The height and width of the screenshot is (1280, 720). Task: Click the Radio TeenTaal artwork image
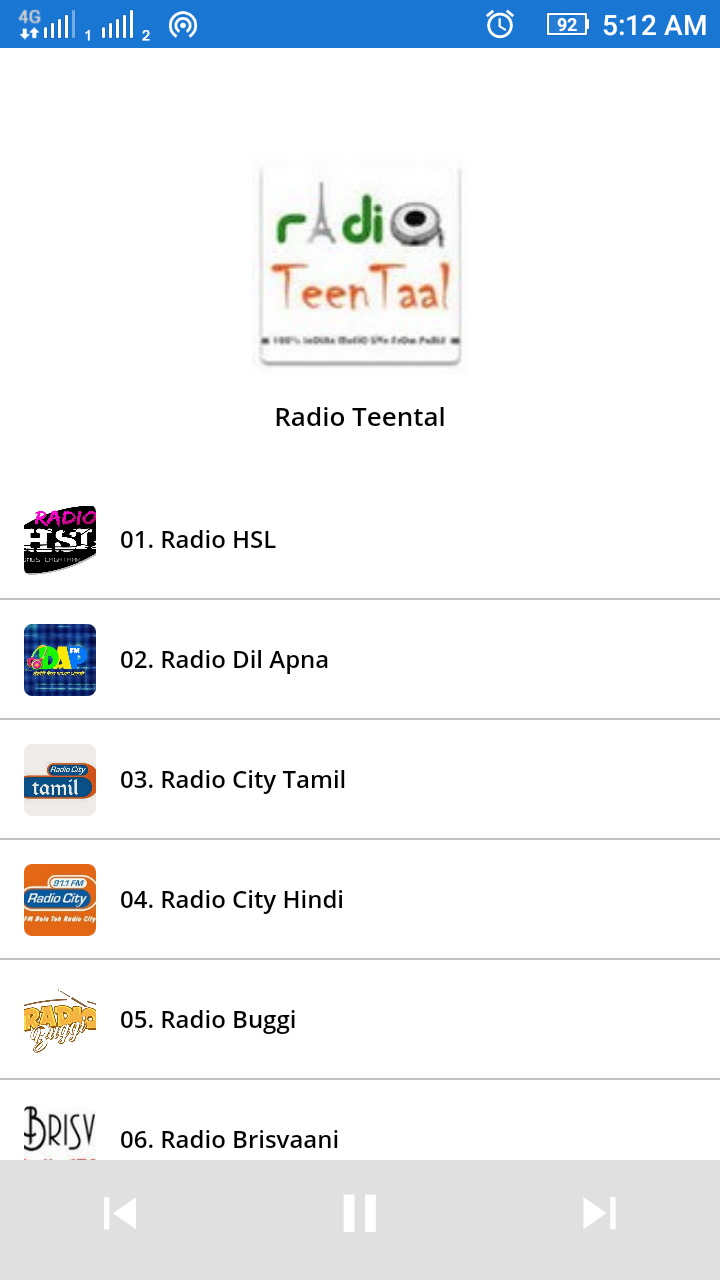[360, 262]
